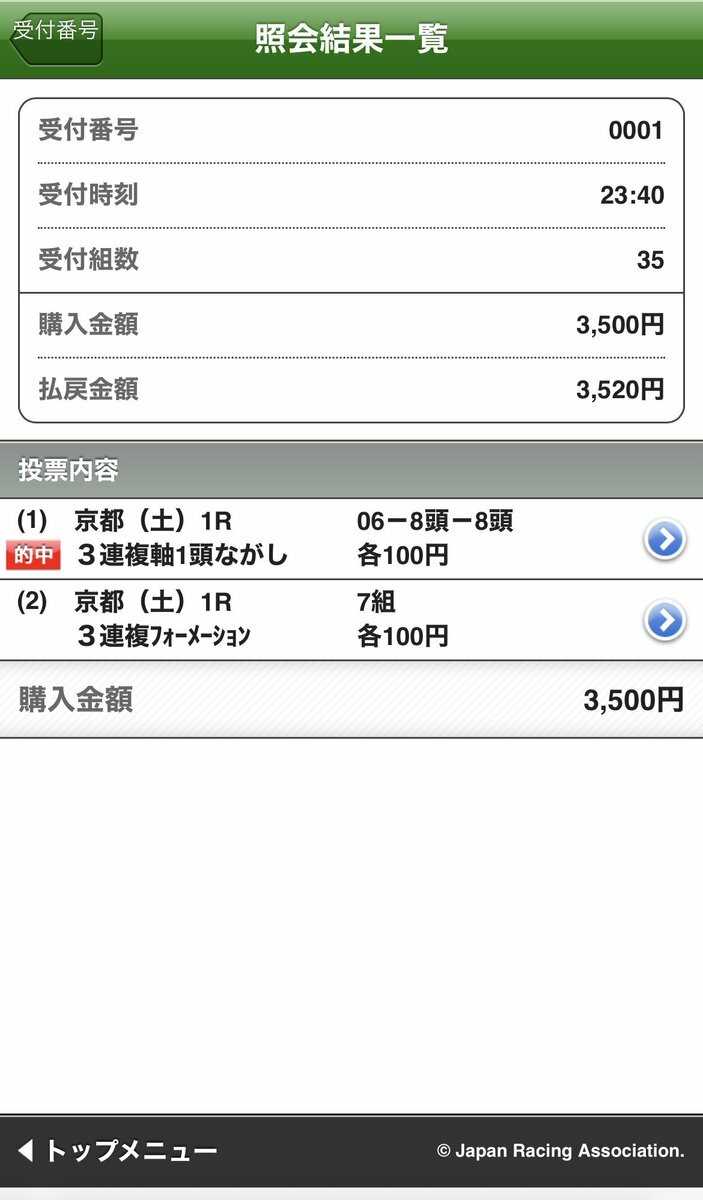The image size is (703, 1200).
Task: Return to トップメニュー
Action: coord(117,1151)
